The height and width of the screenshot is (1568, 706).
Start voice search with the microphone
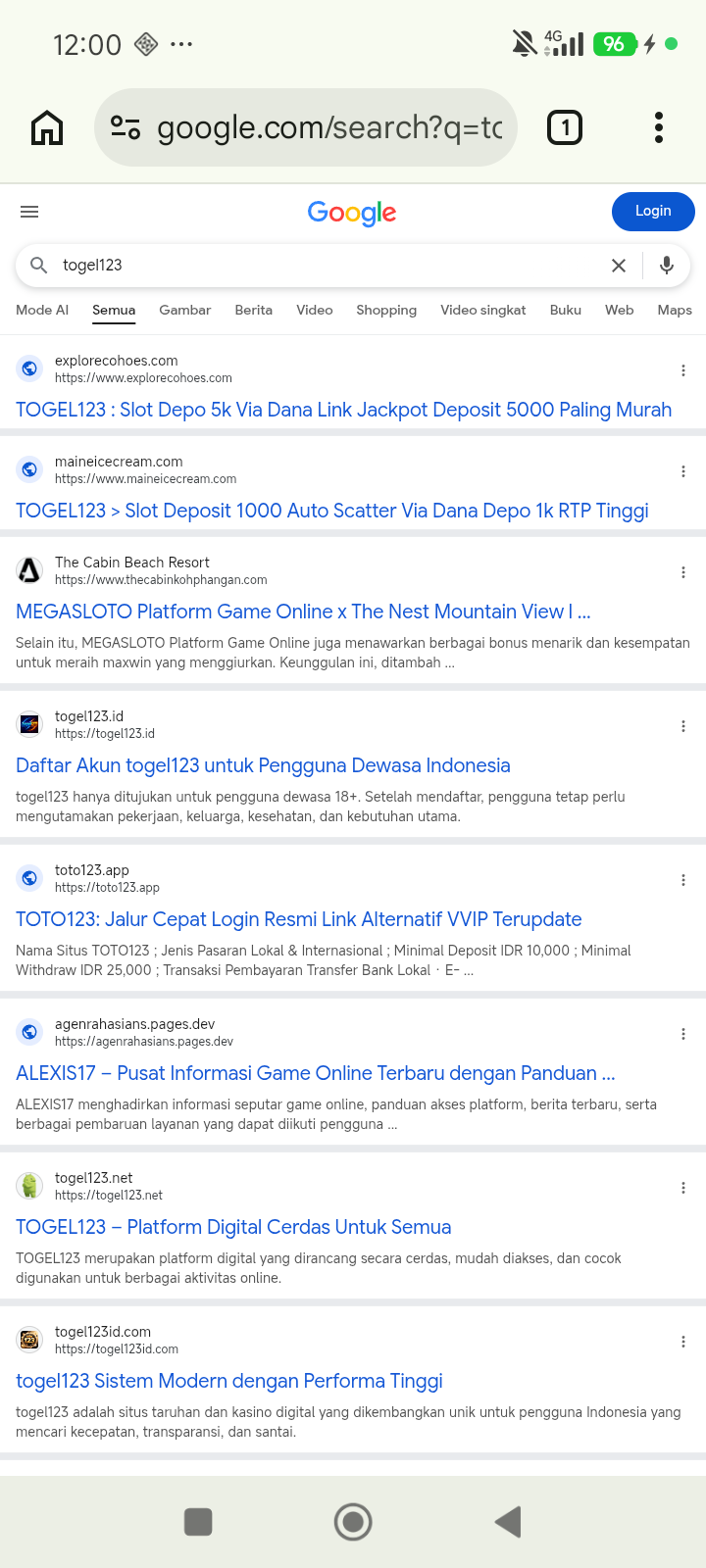coord(667,266)
